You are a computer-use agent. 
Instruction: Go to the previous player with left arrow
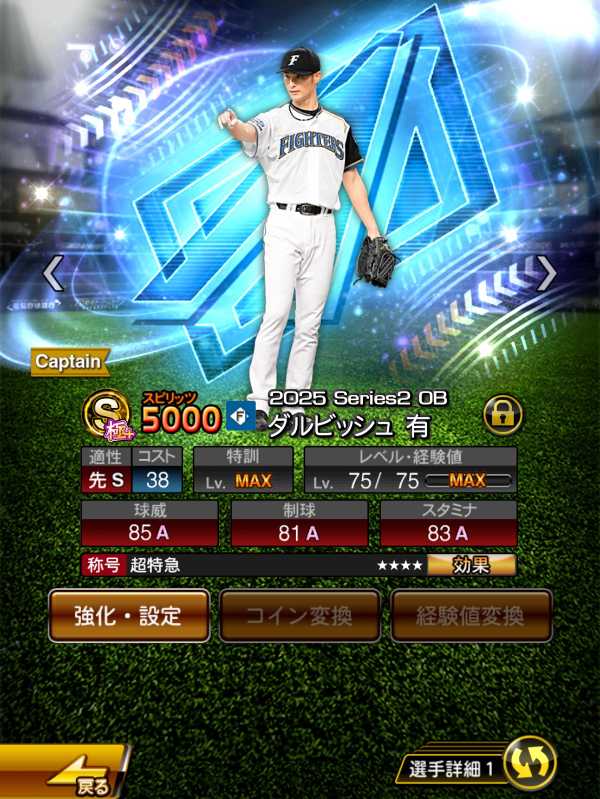[x=53, y=273]
